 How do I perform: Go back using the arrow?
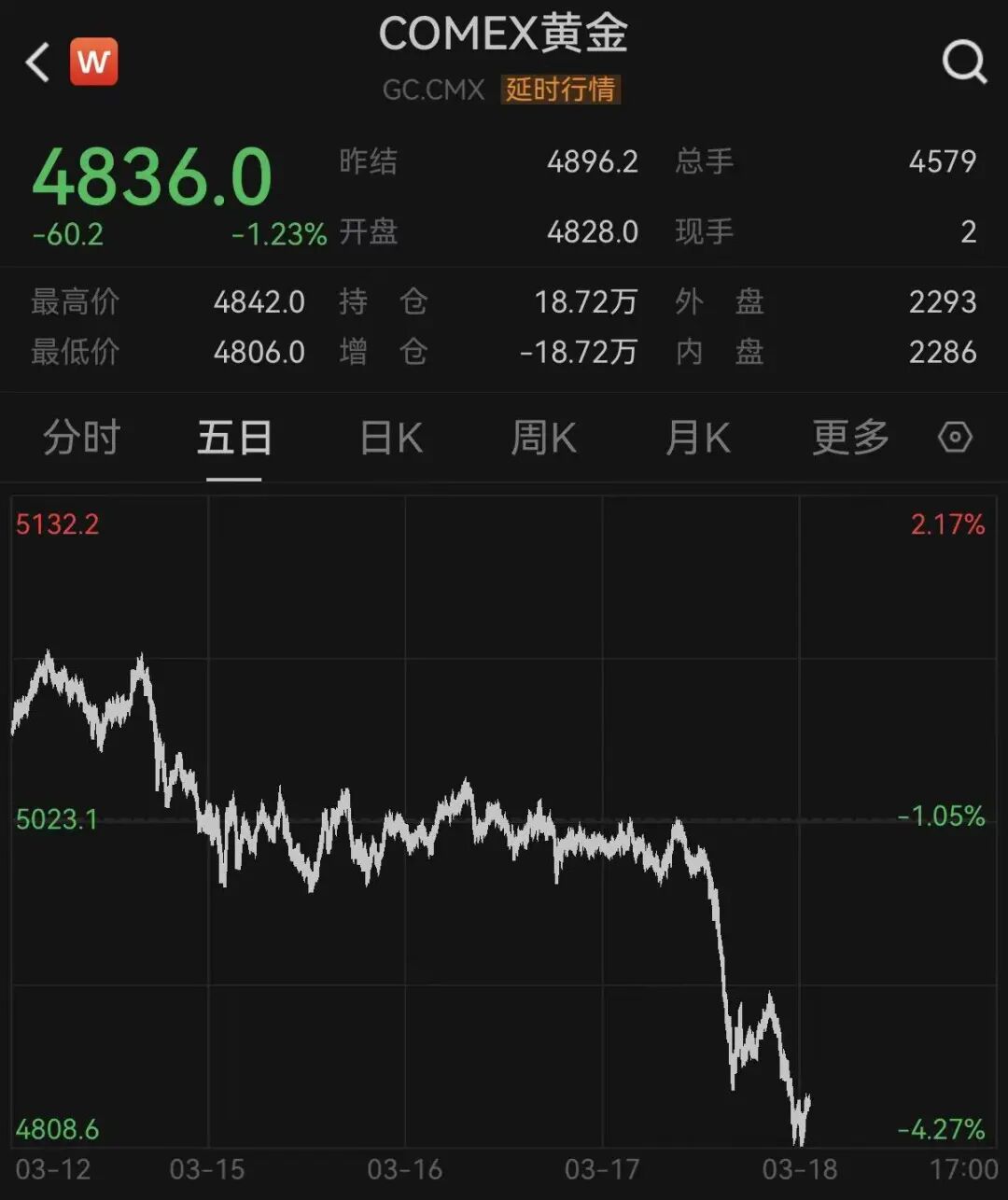[x=37, y=63]
